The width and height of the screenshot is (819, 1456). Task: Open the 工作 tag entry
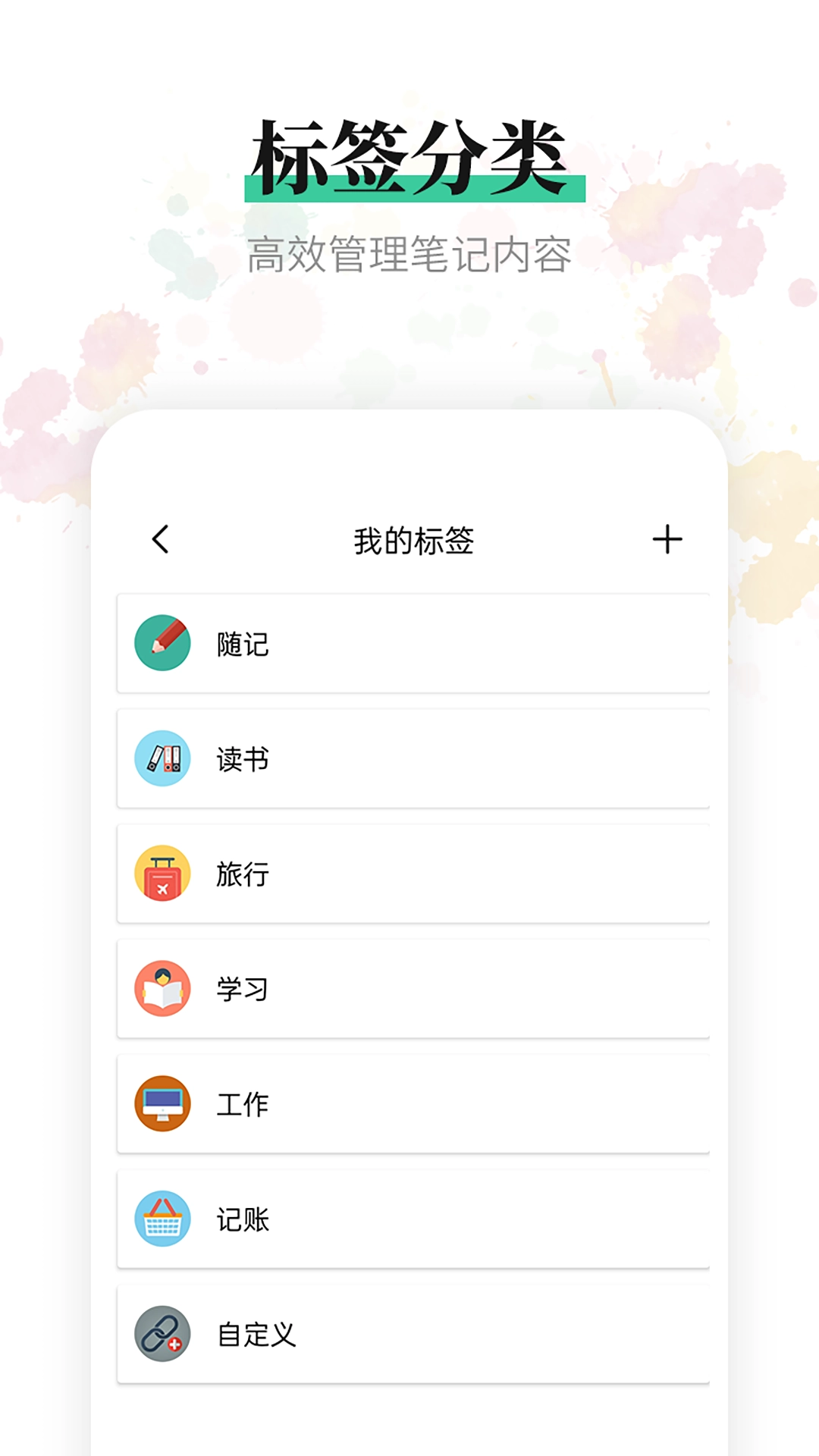click(x=413, y=1103)
